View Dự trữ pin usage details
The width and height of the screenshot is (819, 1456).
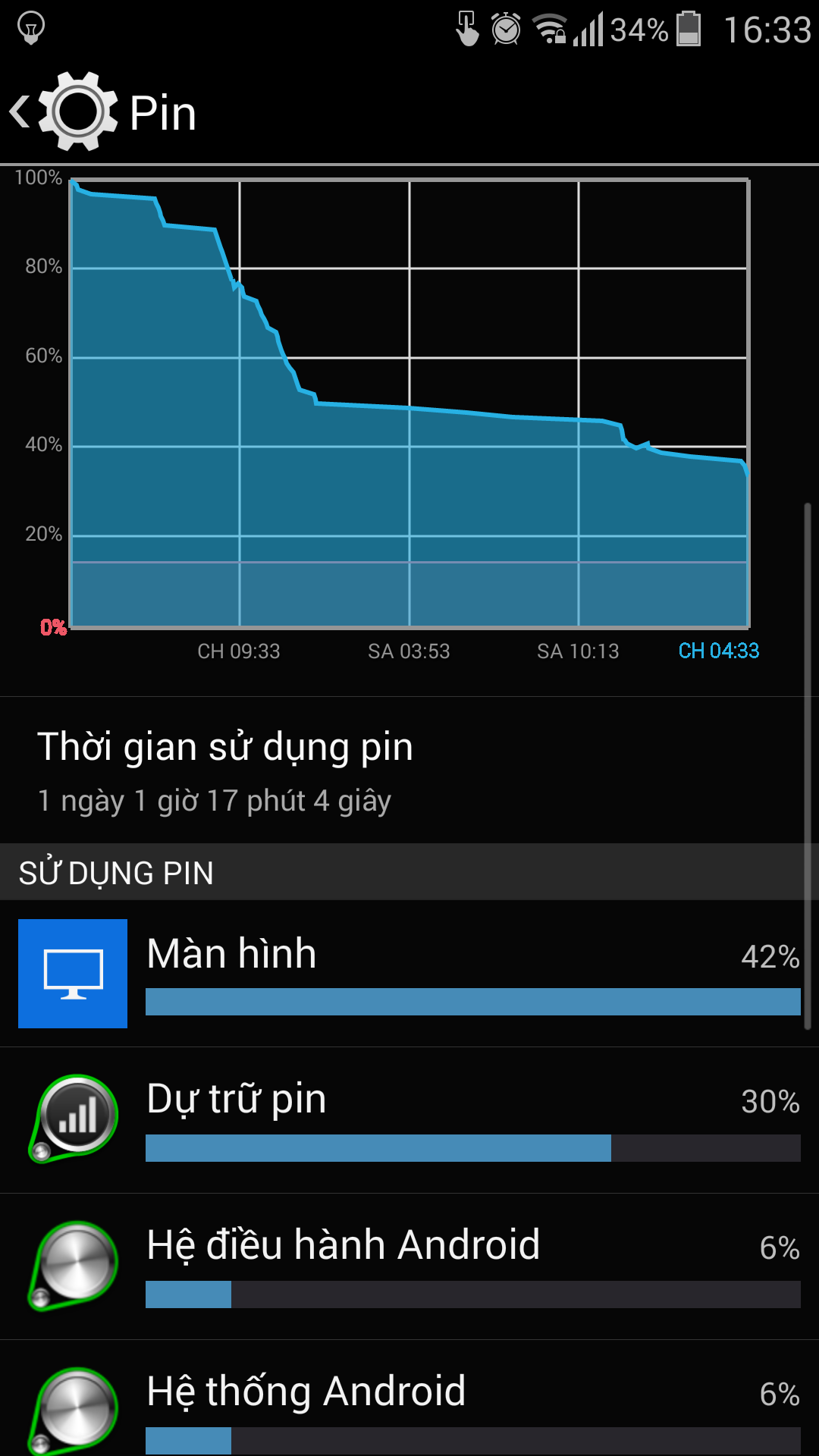[409, 1120]
